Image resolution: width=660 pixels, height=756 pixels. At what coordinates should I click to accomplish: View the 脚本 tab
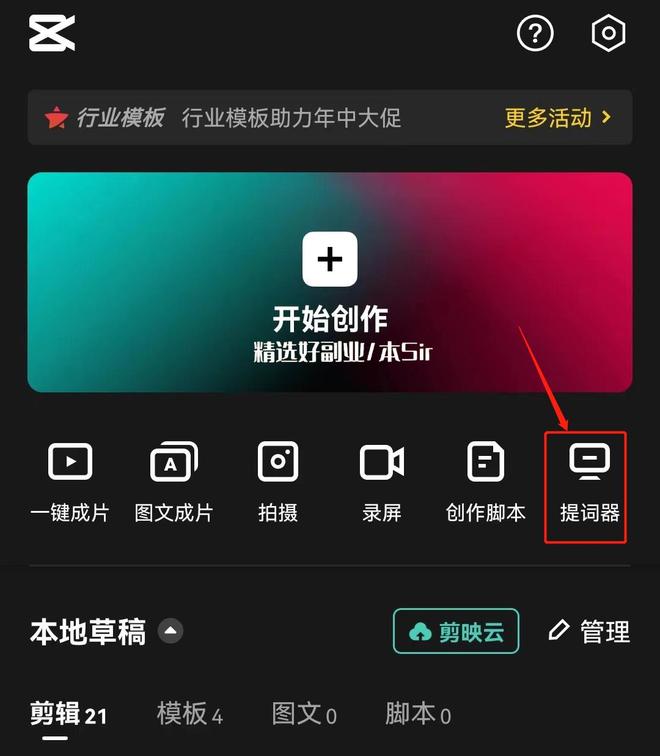click(418, 714)
